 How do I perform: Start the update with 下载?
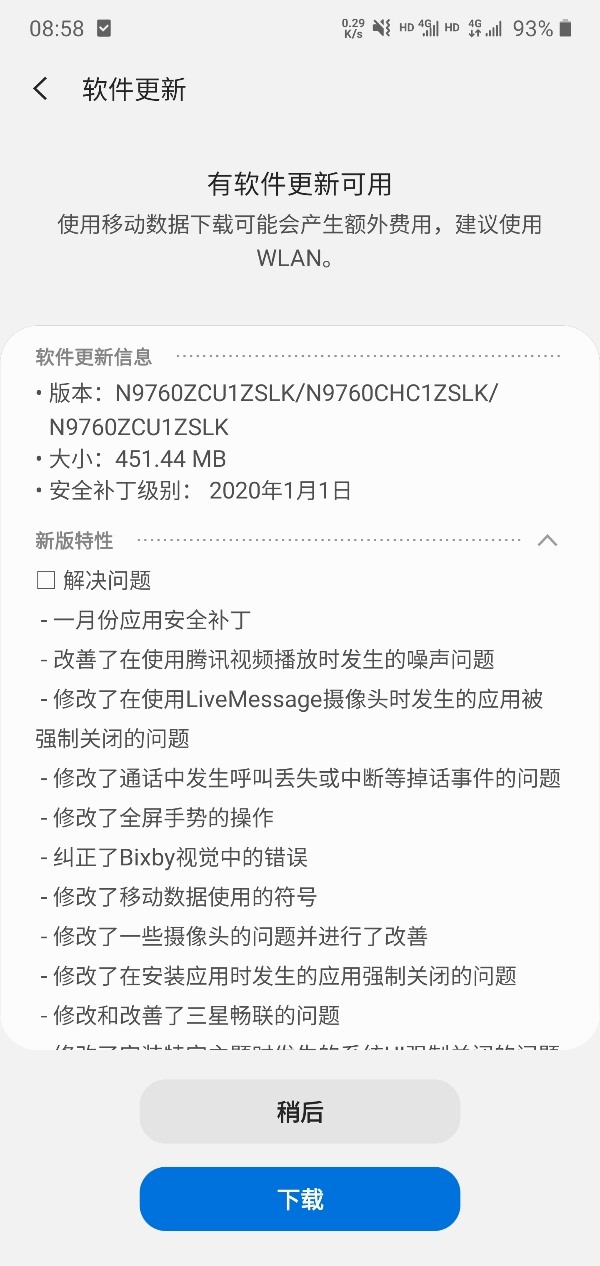click(300, 1199)
